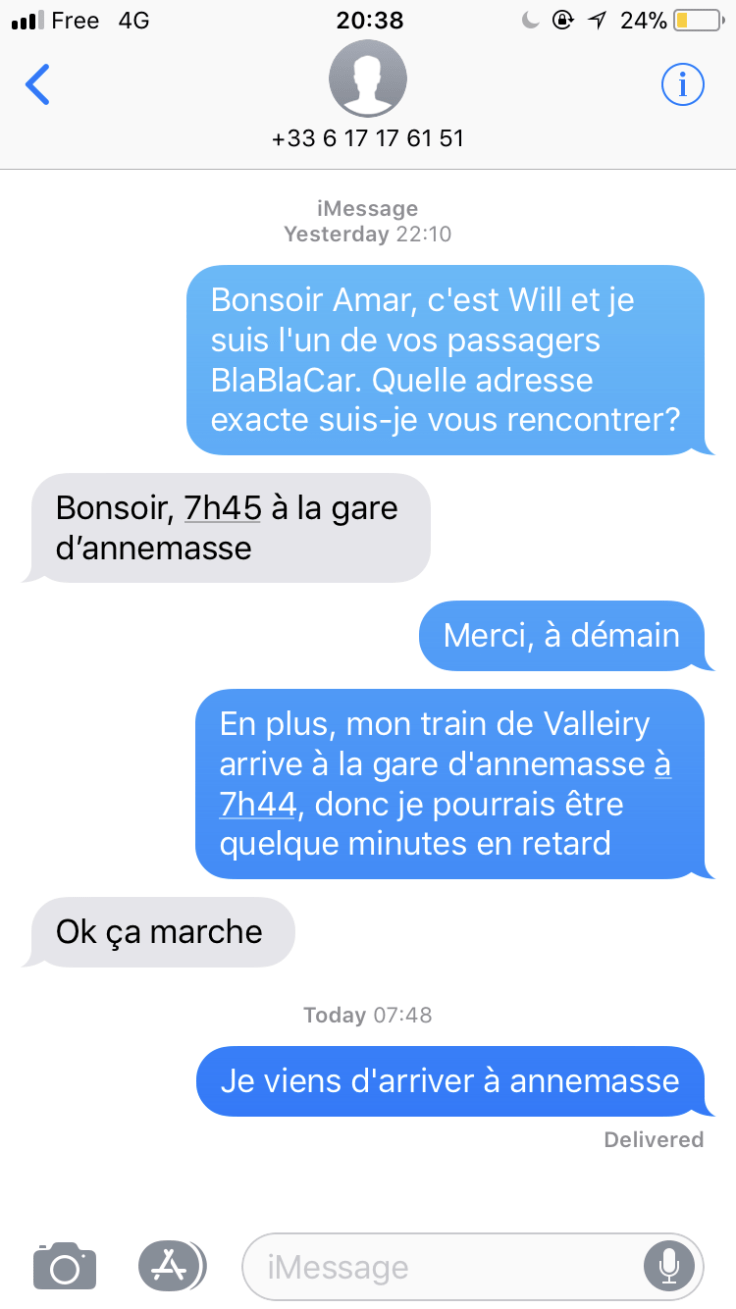Tap the 20:38 clock in the status bar
The image size is (736, 1309).
367,18
